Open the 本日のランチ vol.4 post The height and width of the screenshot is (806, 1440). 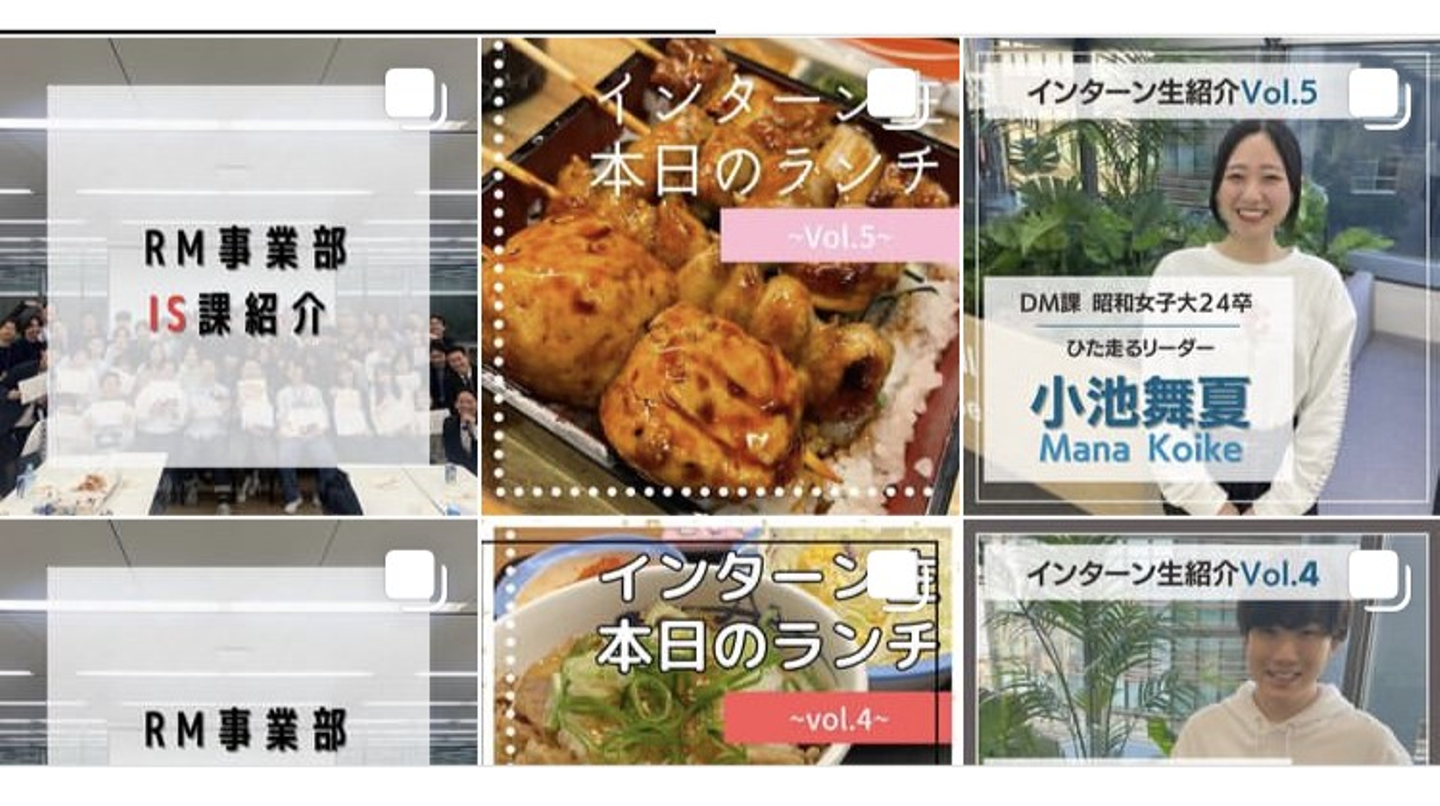point(720,645)
